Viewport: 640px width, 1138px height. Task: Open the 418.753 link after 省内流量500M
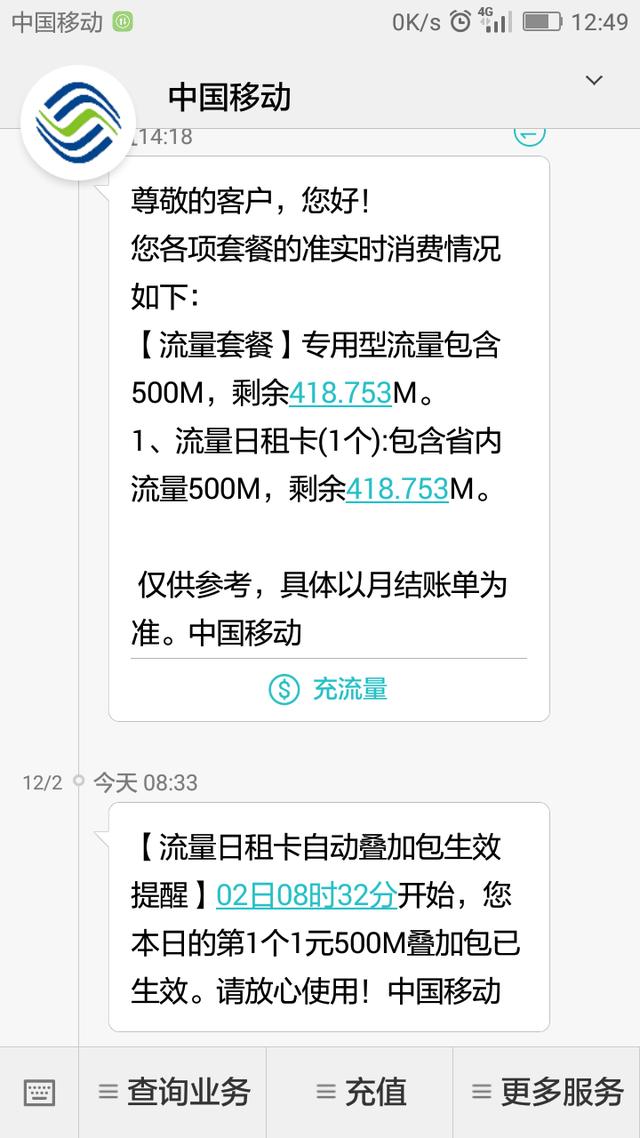[x=397, y=489]
